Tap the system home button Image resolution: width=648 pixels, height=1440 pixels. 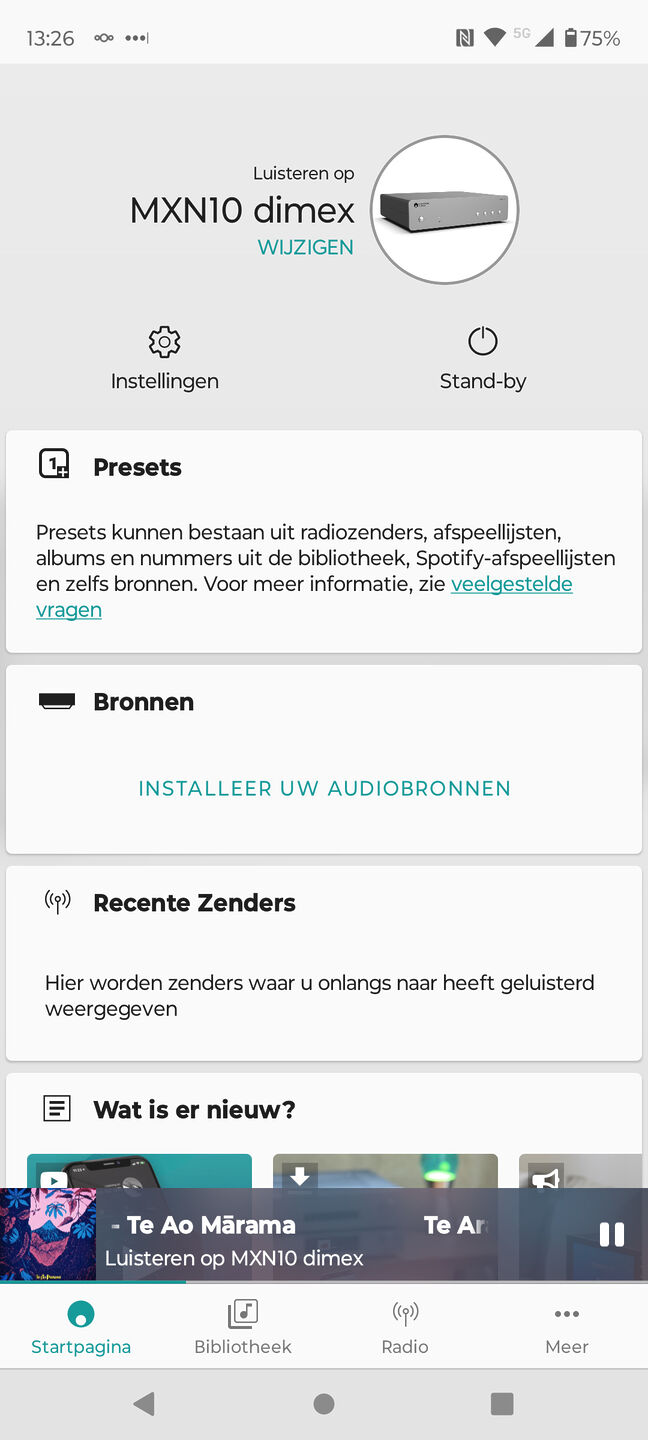(x=324, y=1404)
